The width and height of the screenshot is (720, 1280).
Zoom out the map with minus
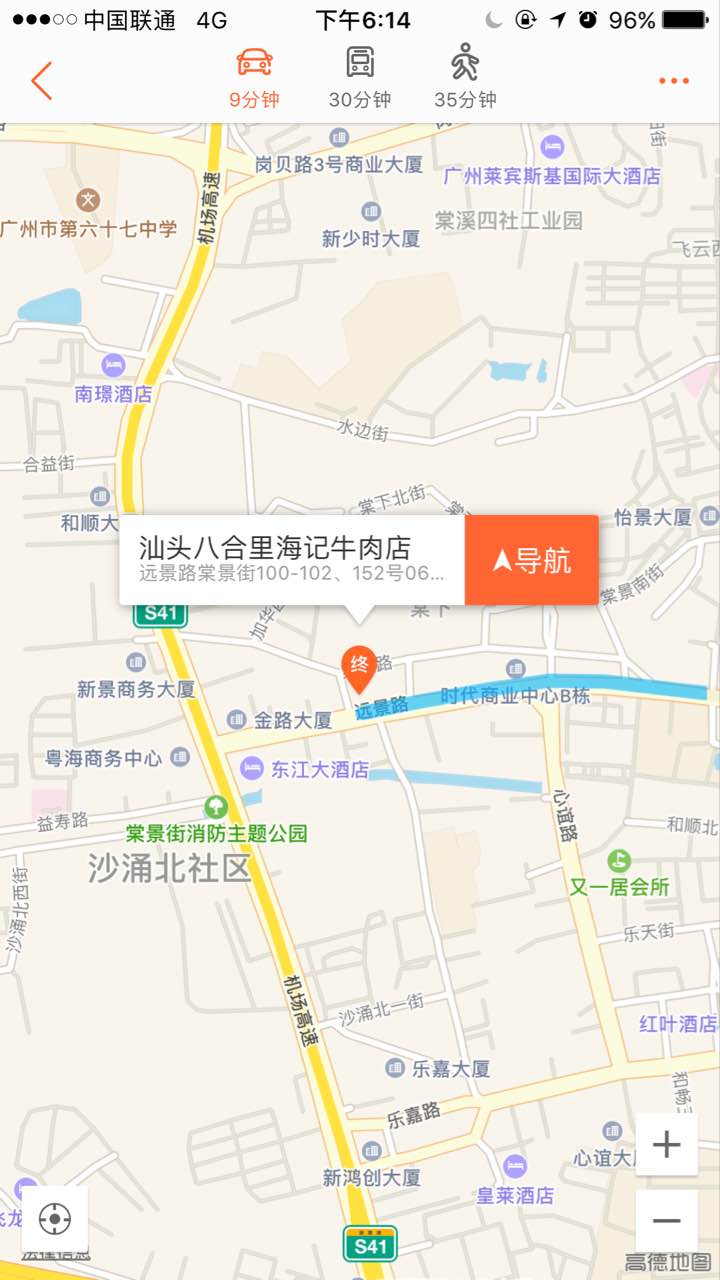[x=666, y=1220]
